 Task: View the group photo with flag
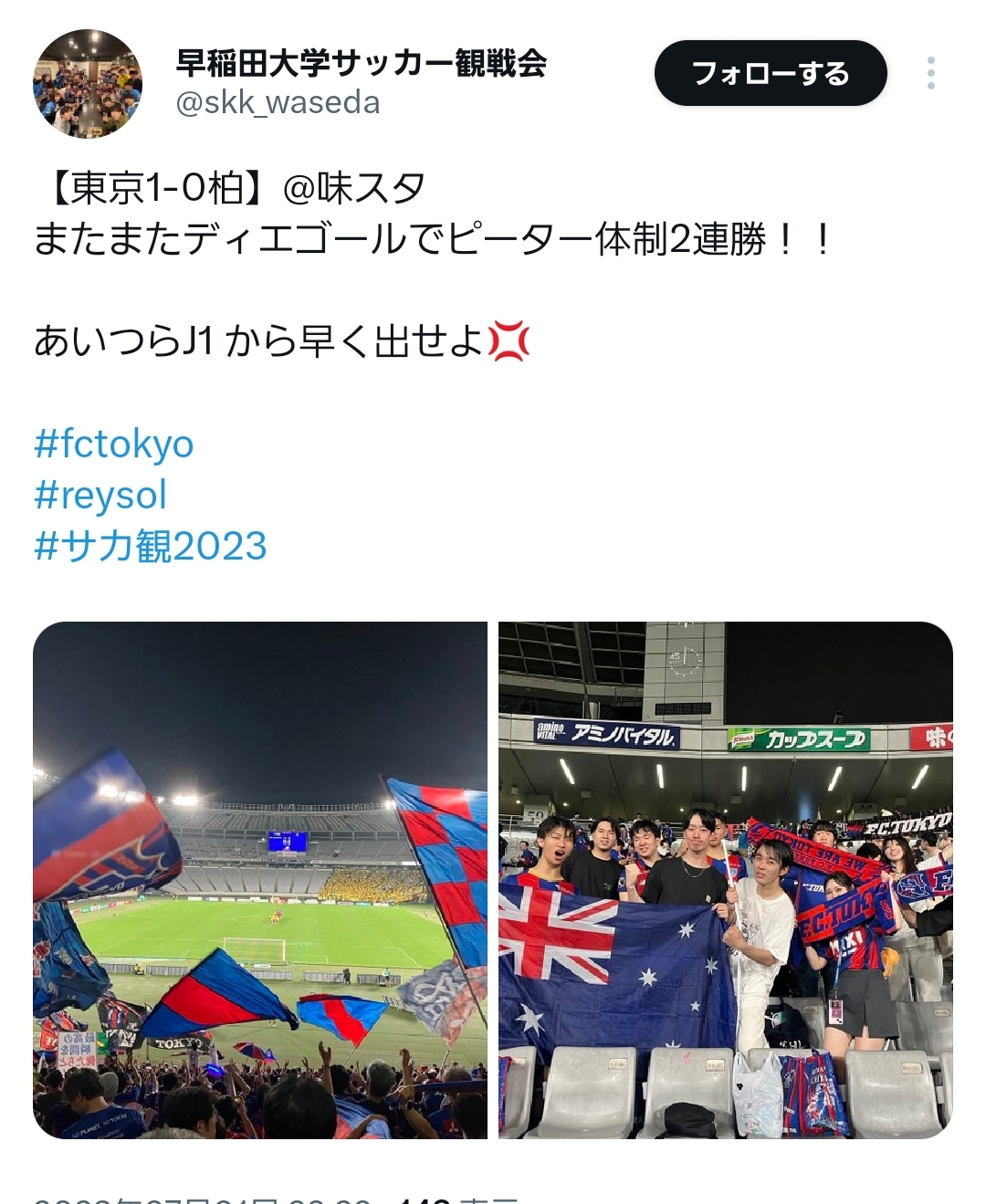725,879
